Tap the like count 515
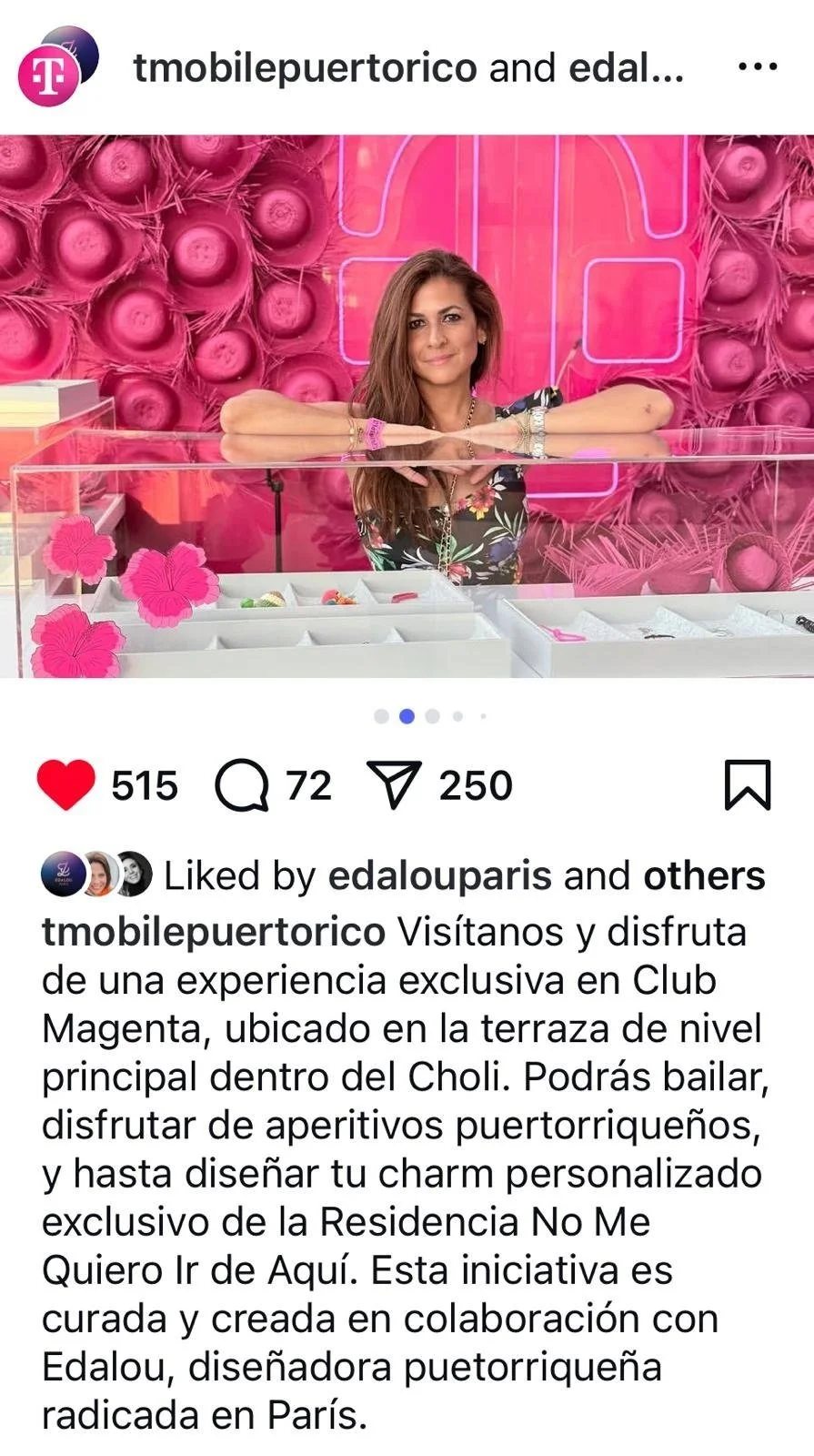814x1456 pixels. [x=145, y=785]
